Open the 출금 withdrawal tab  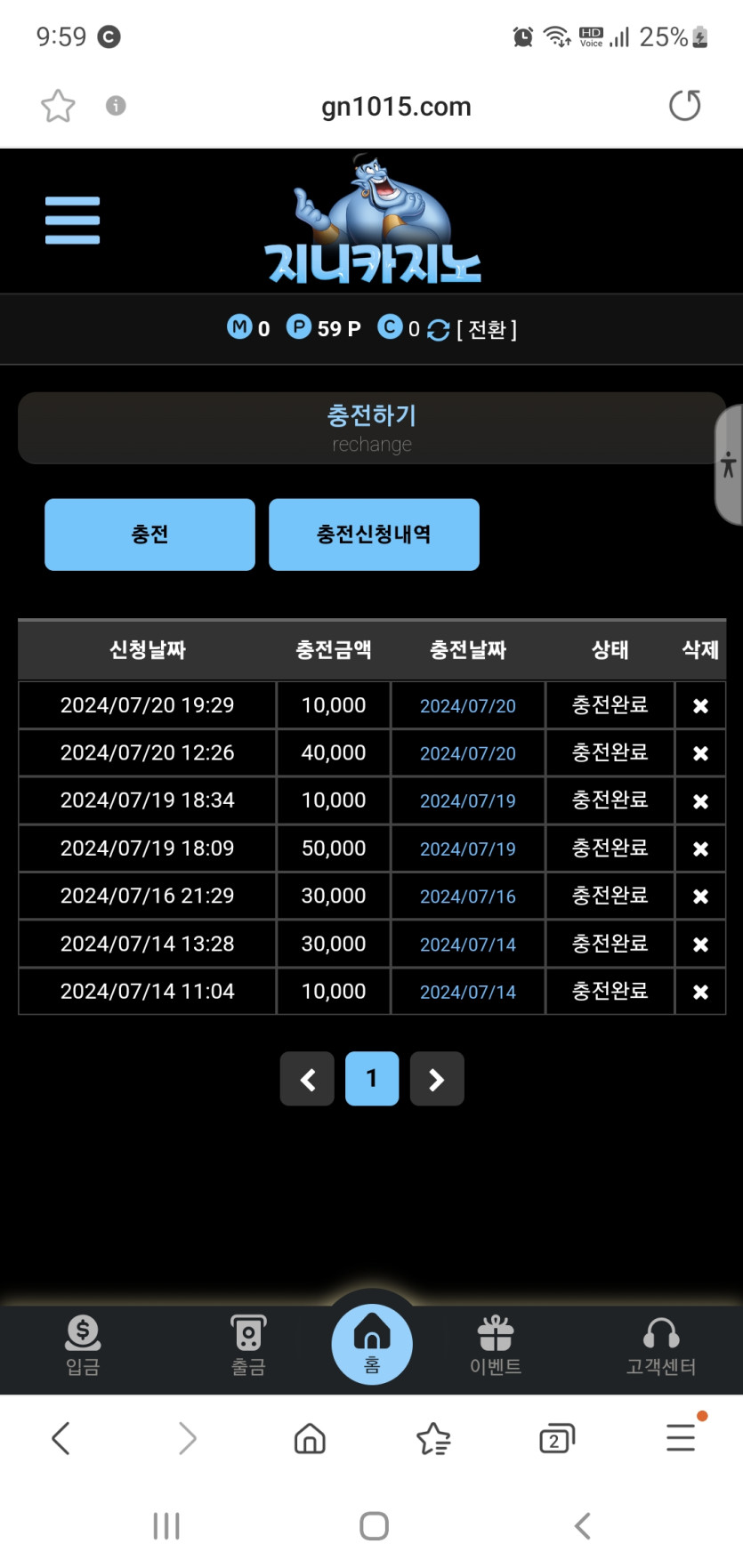click(x=248, y=1345)
